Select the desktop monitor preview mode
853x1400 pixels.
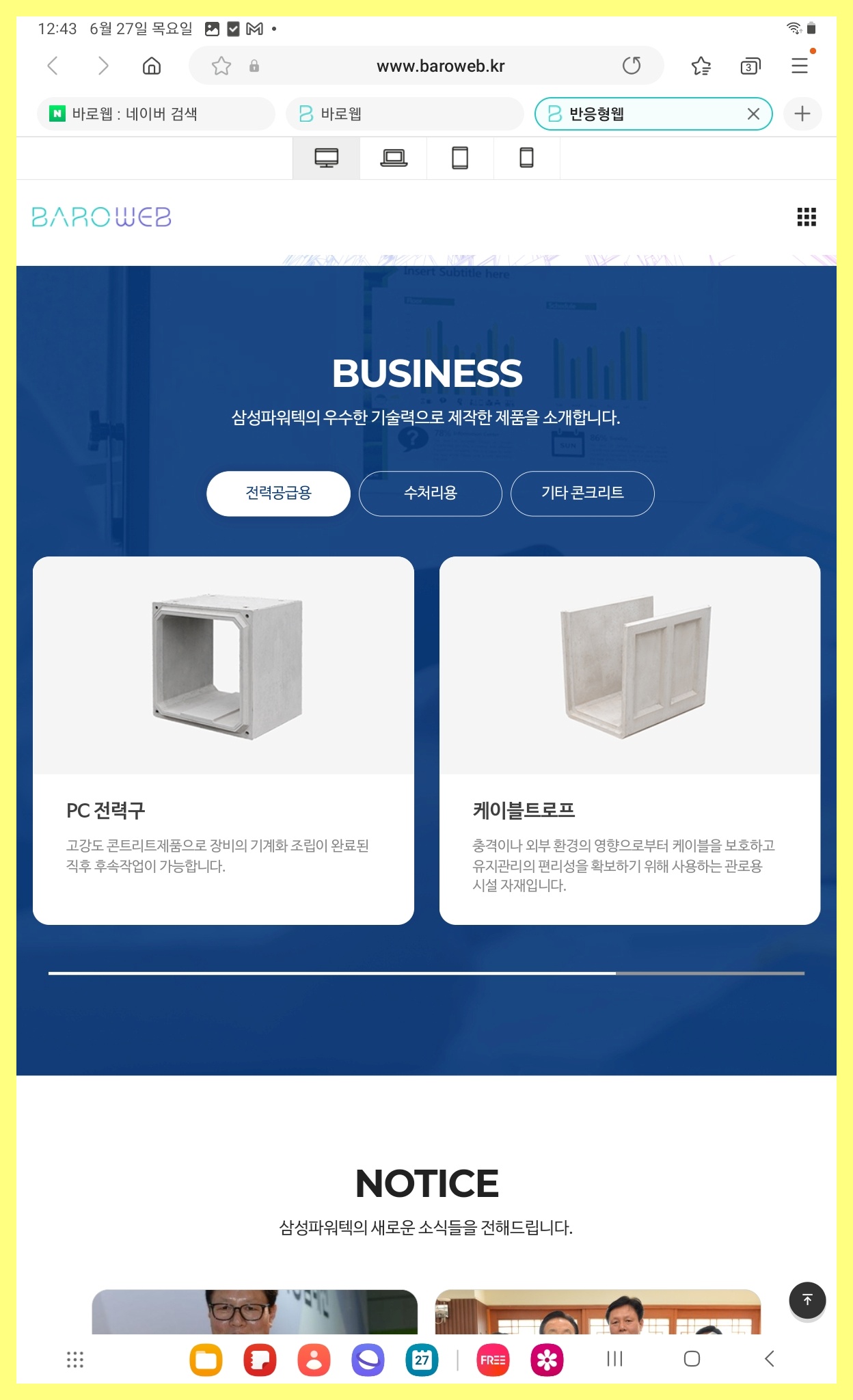pos(327,158)
